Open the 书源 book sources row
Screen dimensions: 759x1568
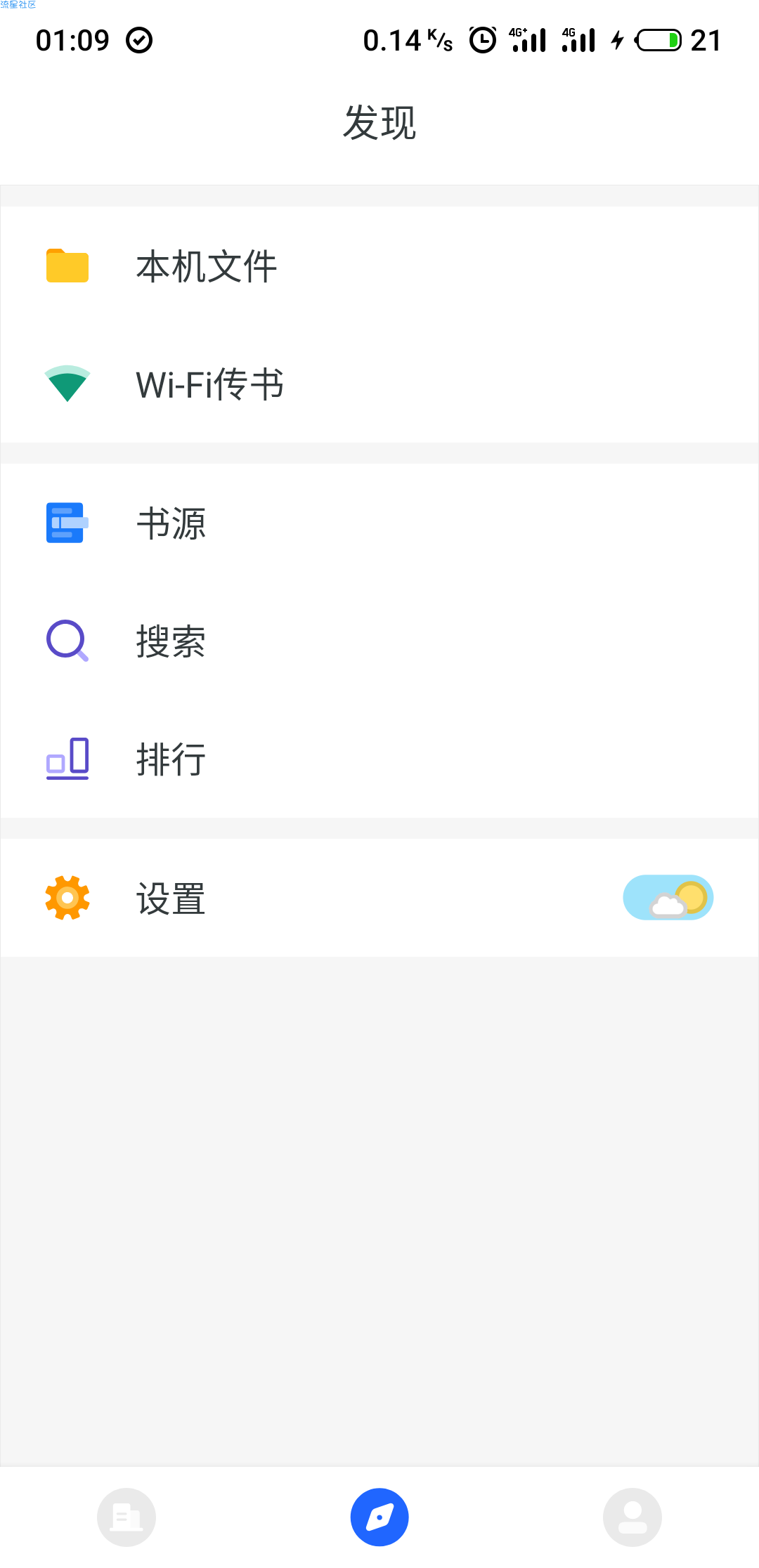(x=379, y=523)
